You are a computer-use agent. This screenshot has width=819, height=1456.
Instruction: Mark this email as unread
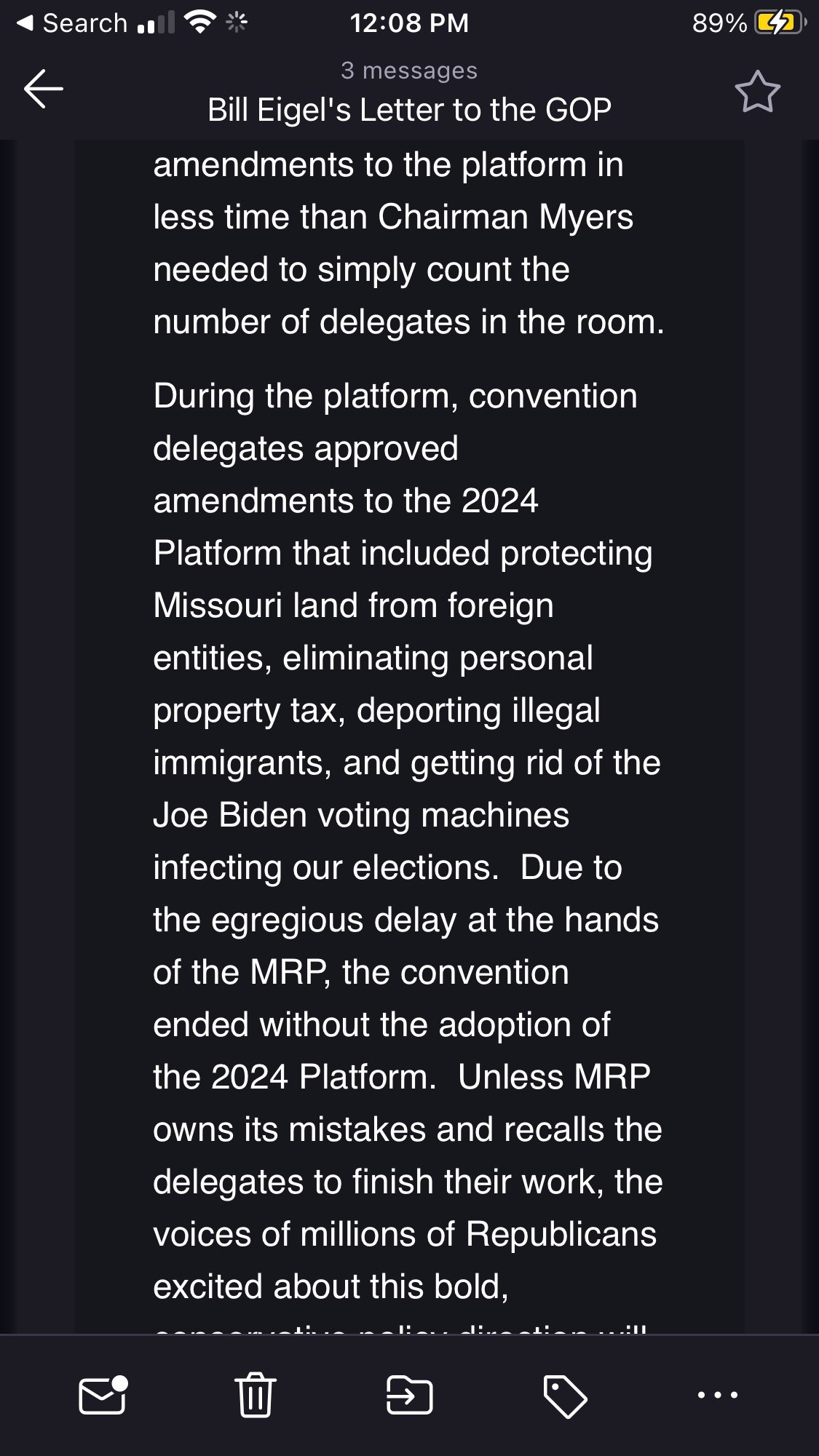103,1395
